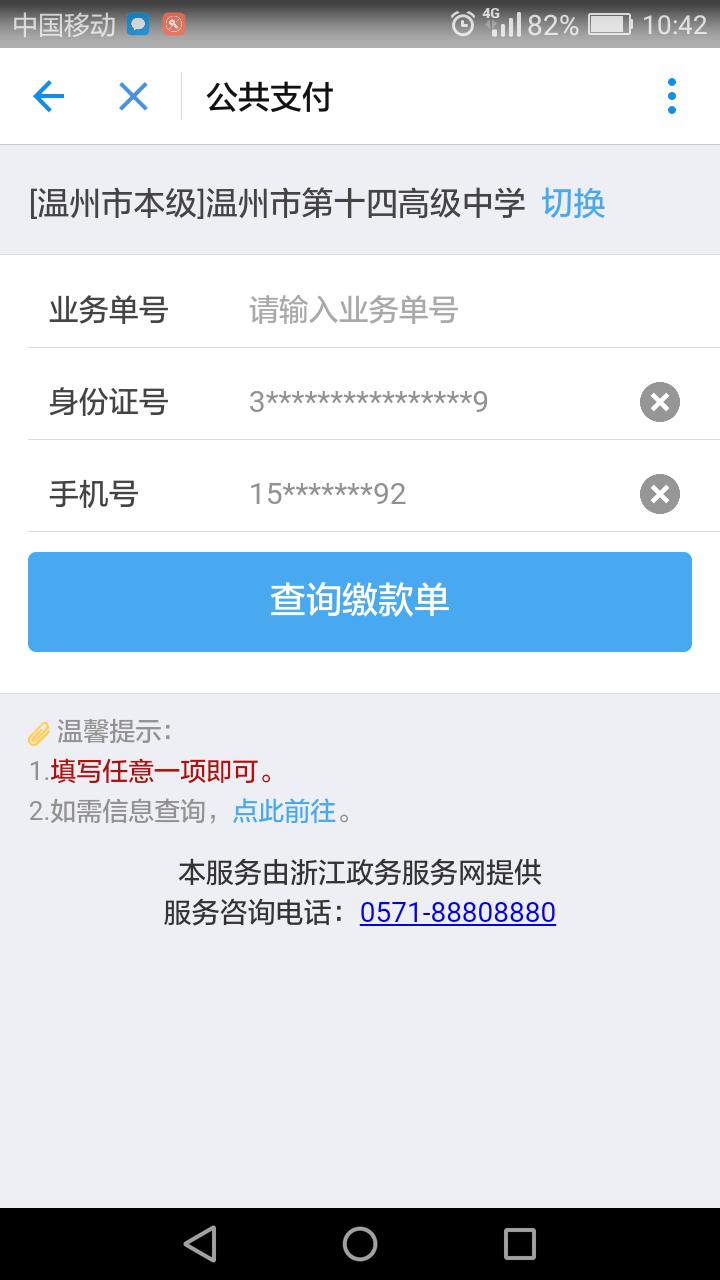720x1280 pixels.
Task: Go back using the blue arrow
Action: pyautogui.click(x=48, y=96)
